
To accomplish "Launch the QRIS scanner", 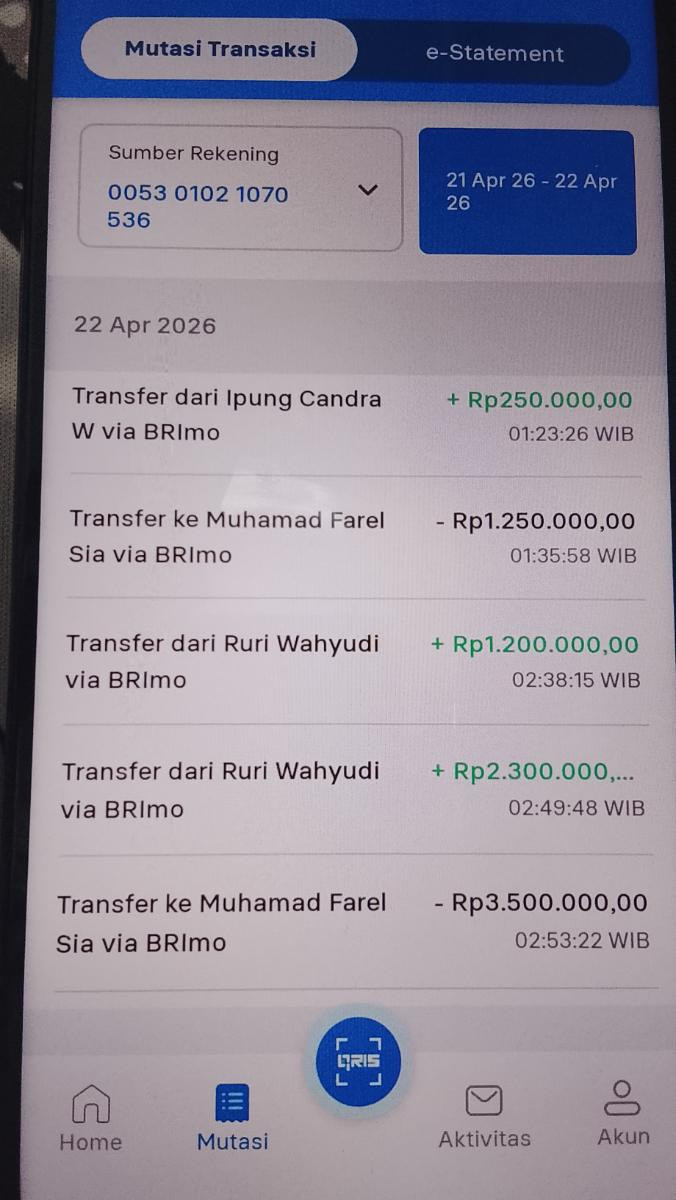I will pyautogui.click(x=358, y=1061).
